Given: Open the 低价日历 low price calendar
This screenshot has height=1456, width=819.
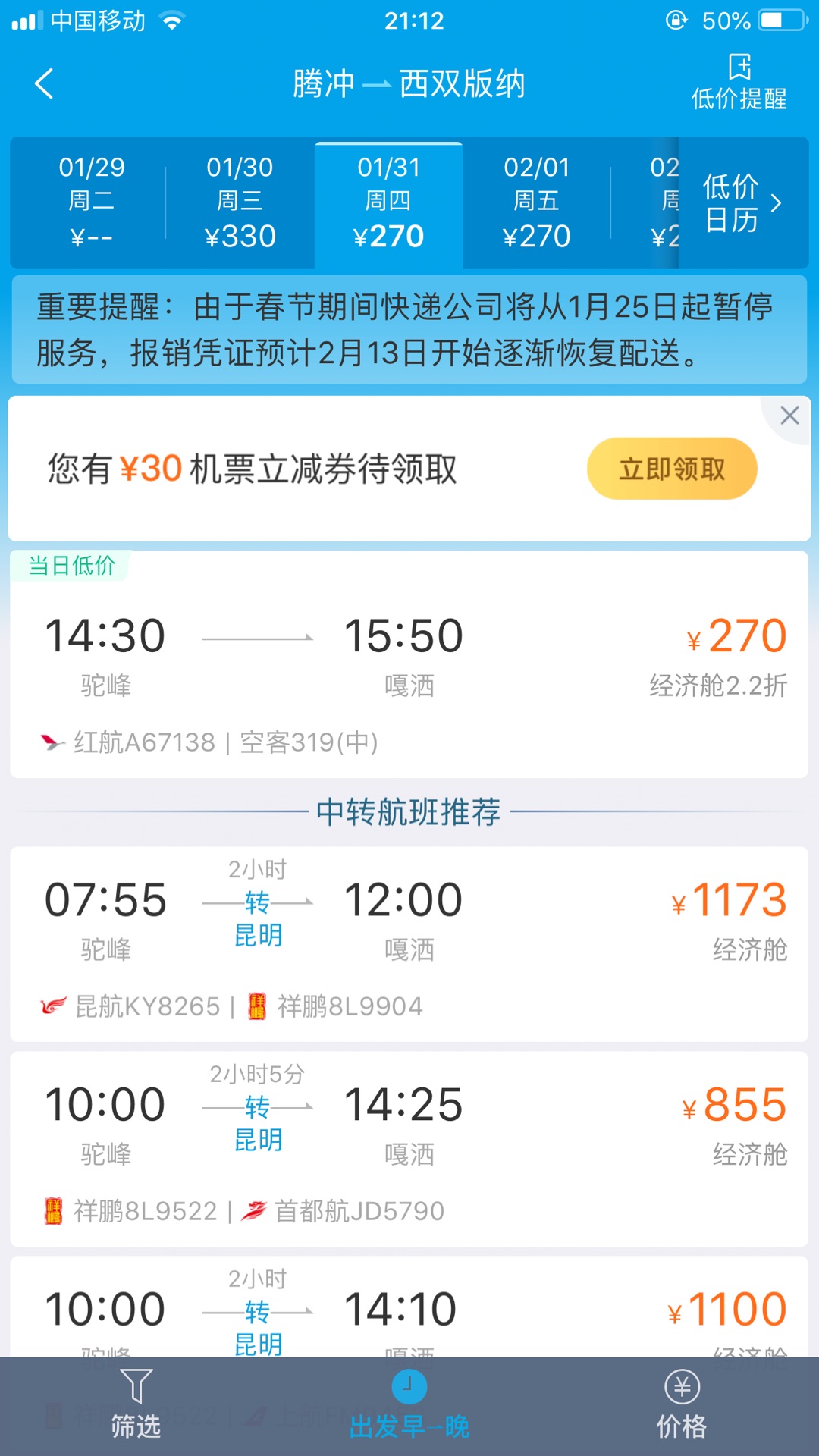Looking at the screenshot, I should tap(742, 203).
